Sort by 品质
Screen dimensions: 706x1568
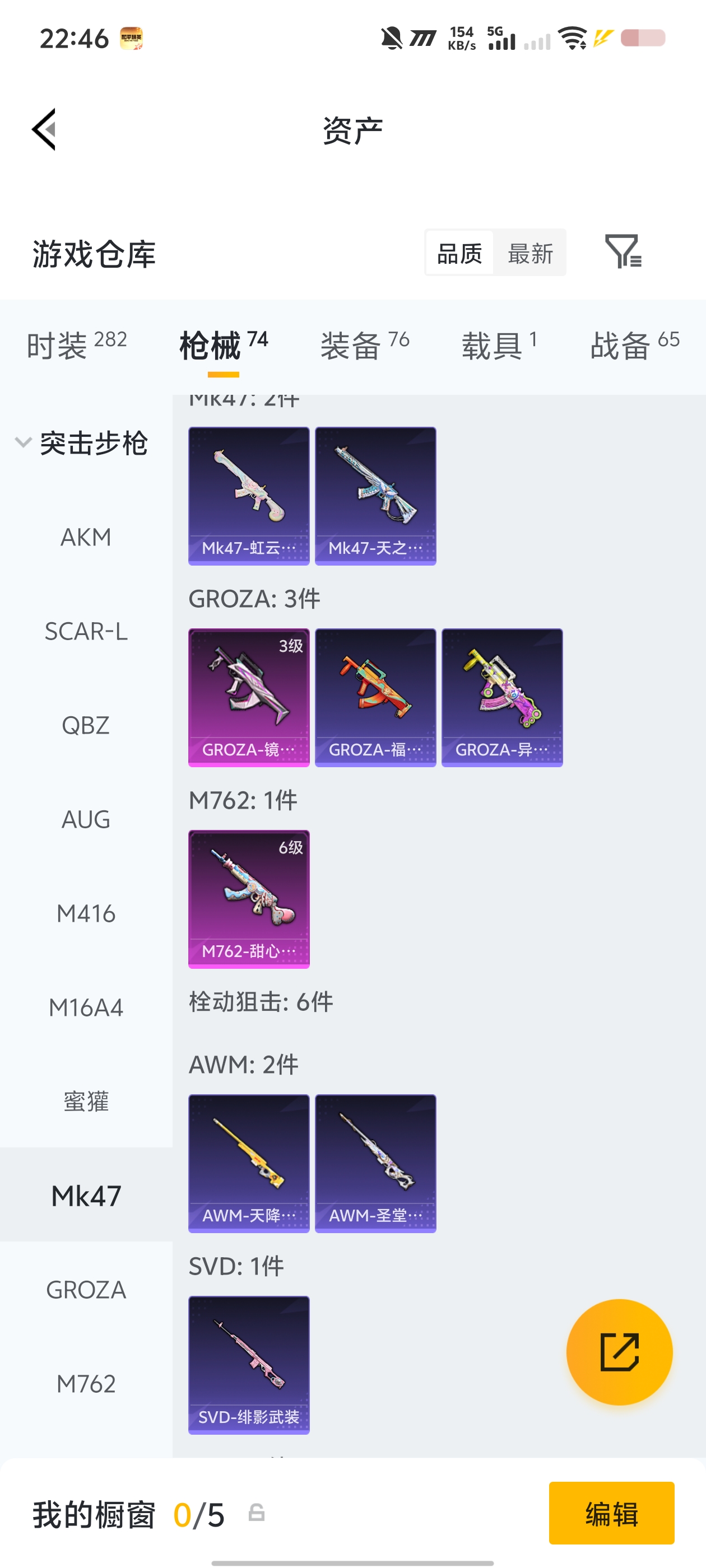(x=459, y=253)
